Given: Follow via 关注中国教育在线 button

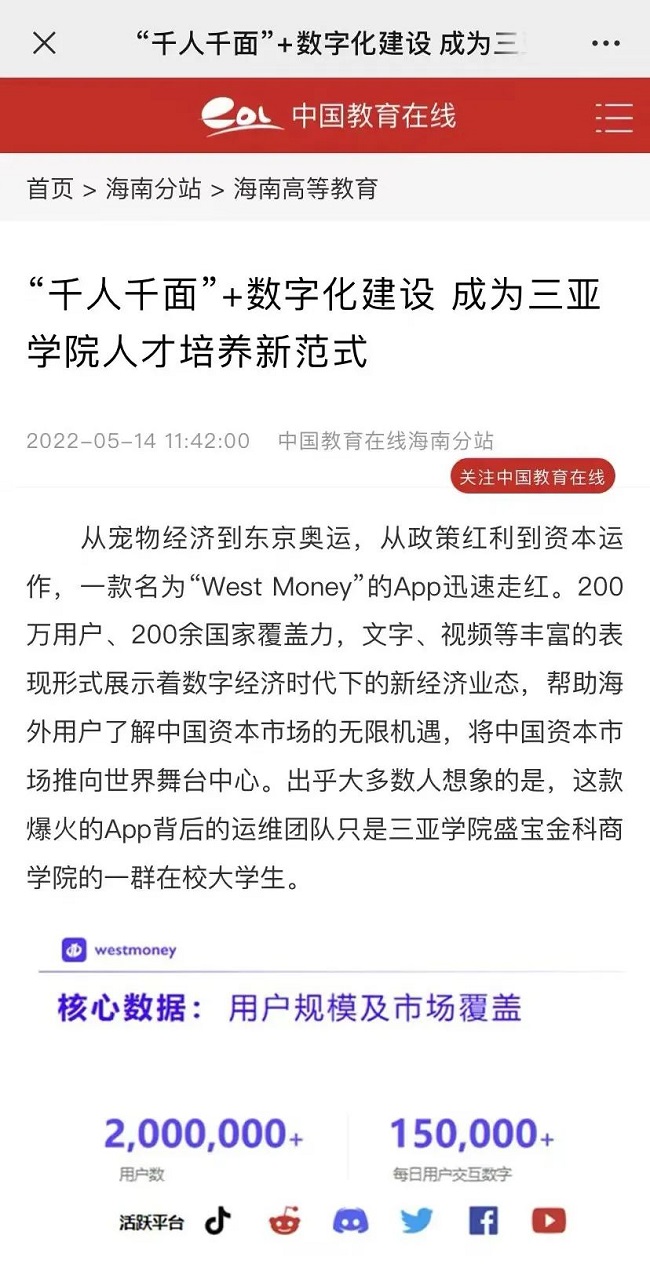Looking at the screenshot, I should click(x=532, y=477).
